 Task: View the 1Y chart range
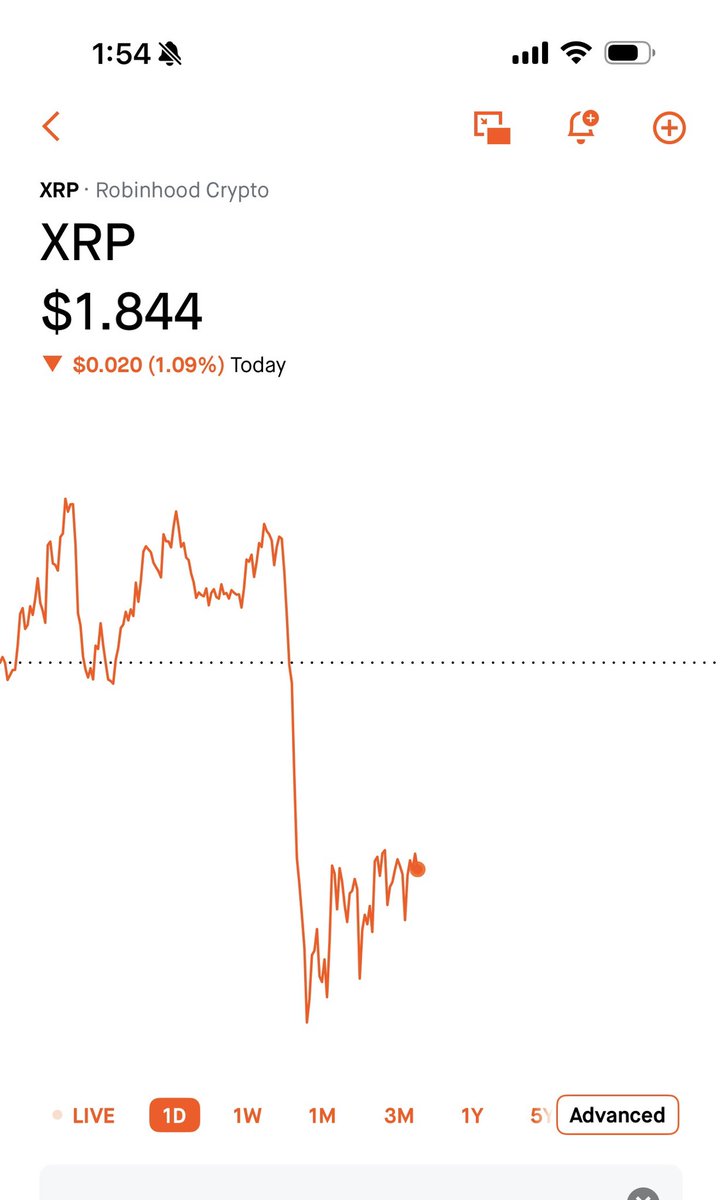click(x=472, y=1115)
